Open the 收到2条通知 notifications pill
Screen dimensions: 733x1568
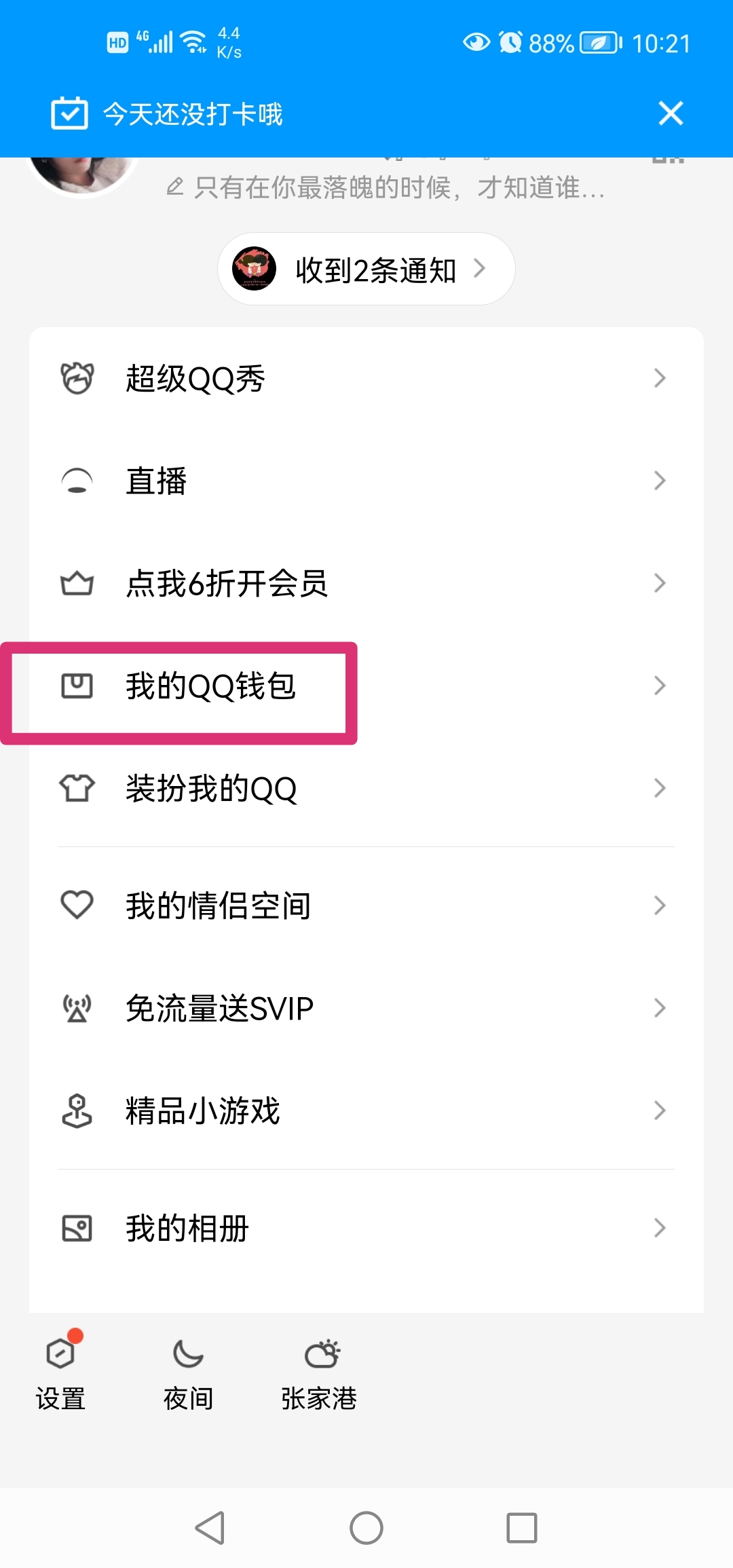click(366, 269)
